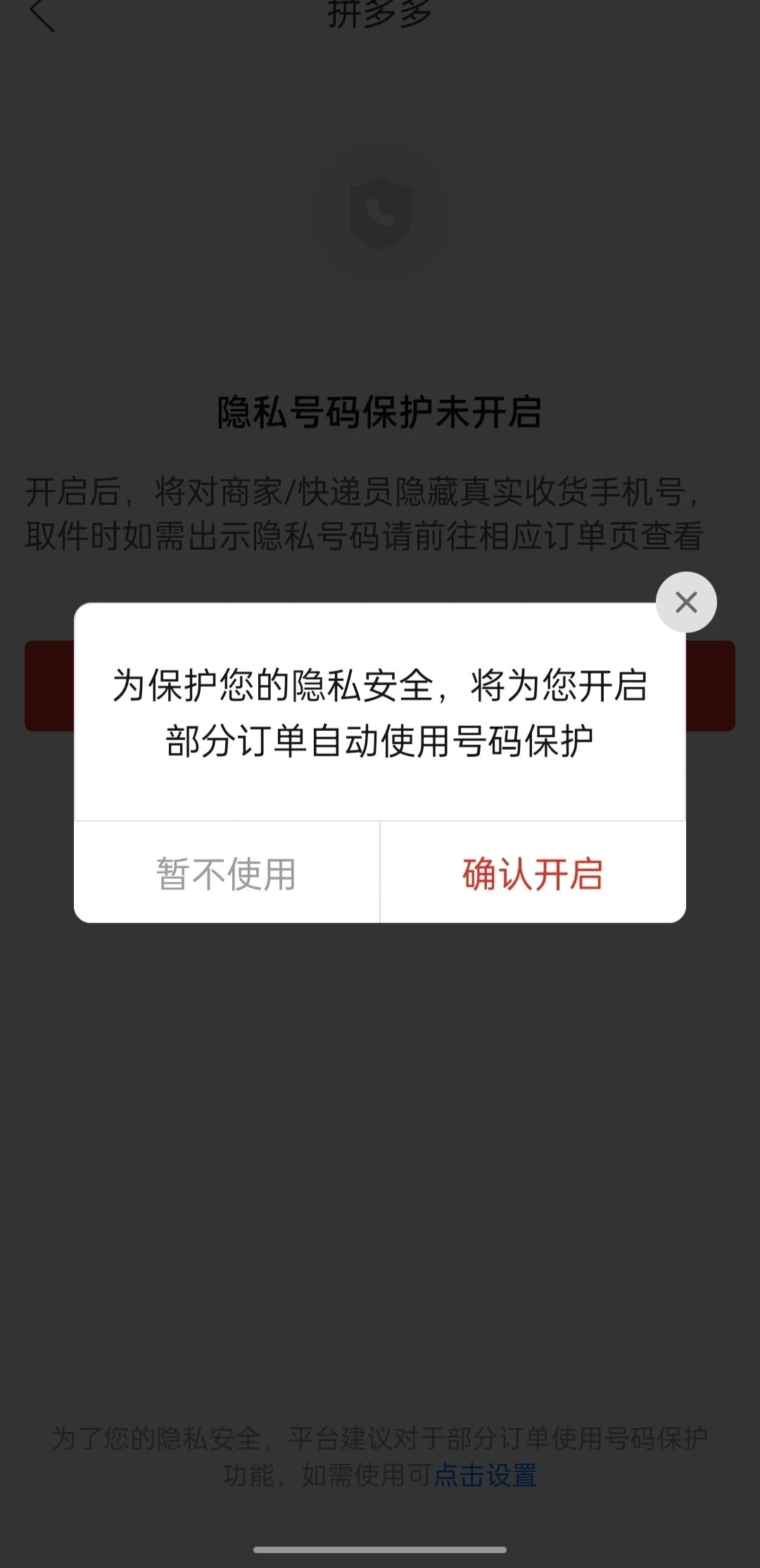Open the 点击设置 link
Image resolution: width=760 pixels, height=1568 pixels.
486,1475
